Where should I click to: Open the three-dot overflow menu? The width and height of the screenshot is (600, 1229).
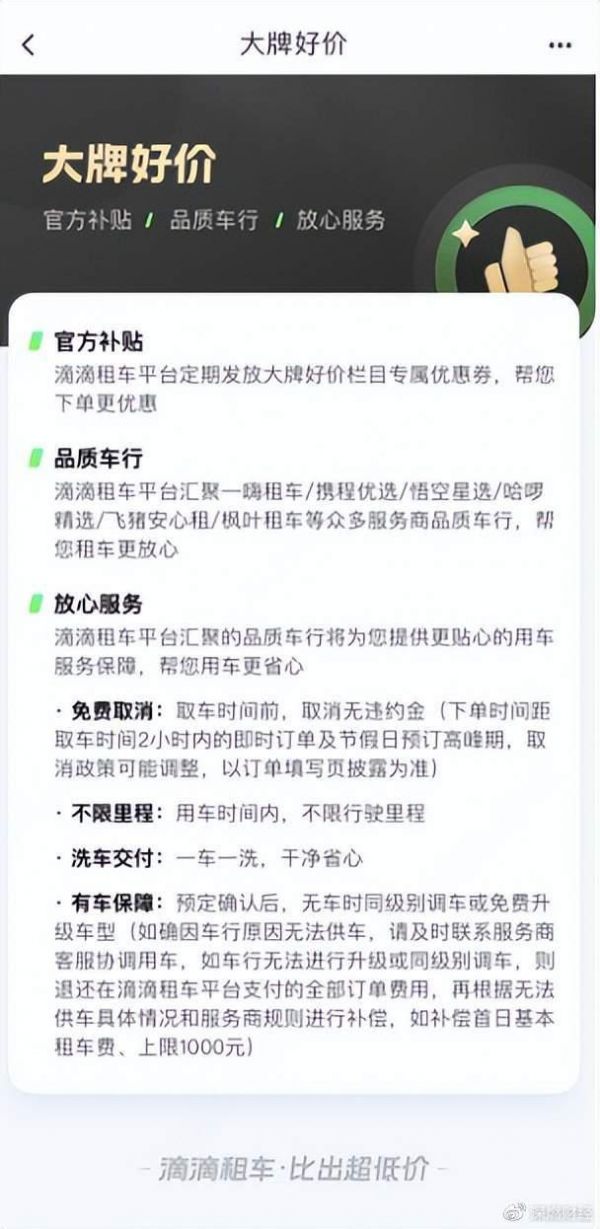point(560,45)
